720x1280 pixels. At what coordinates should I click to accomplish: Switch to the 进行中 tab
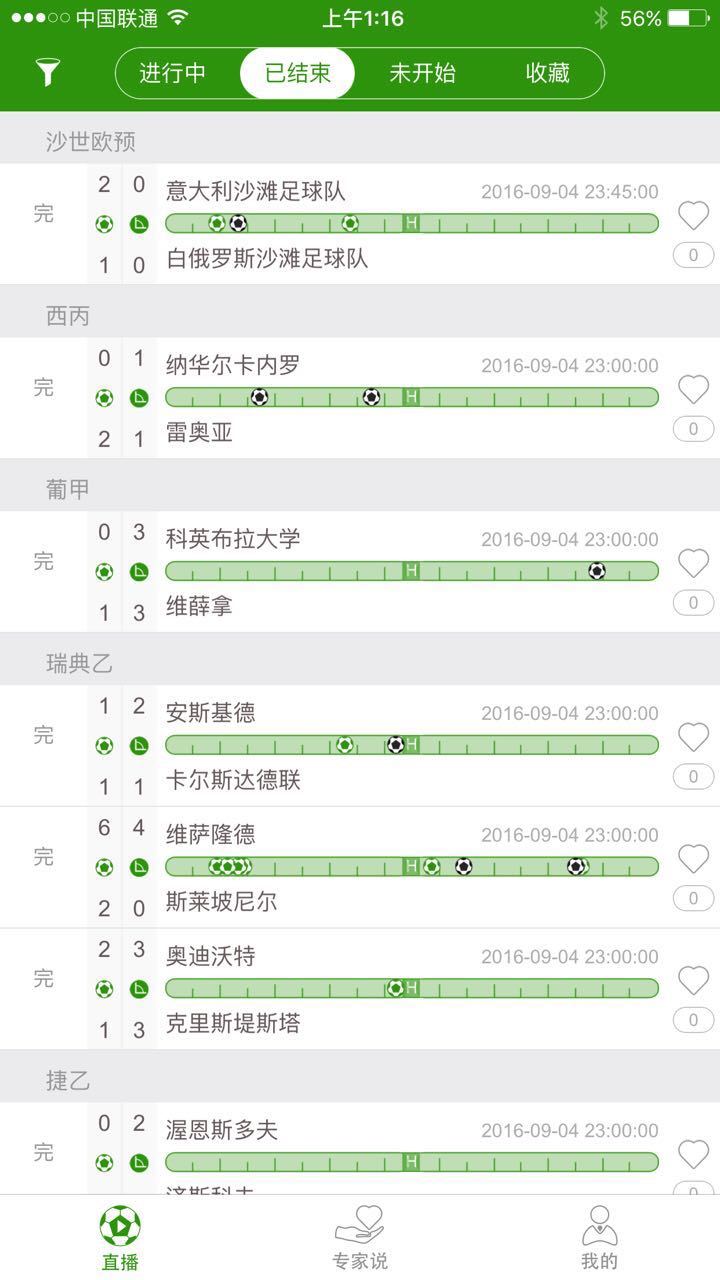tap(173, 73)
